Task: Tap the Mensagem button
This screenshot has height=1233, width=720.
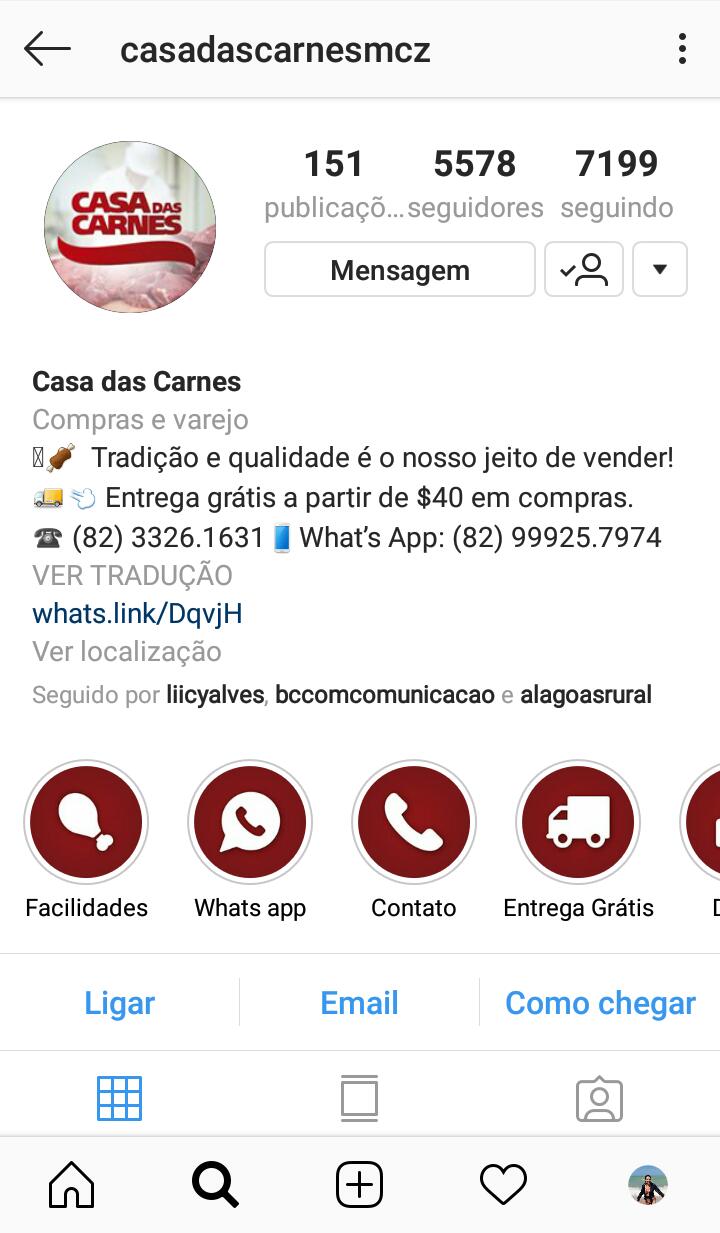Action: click(400, 270)
